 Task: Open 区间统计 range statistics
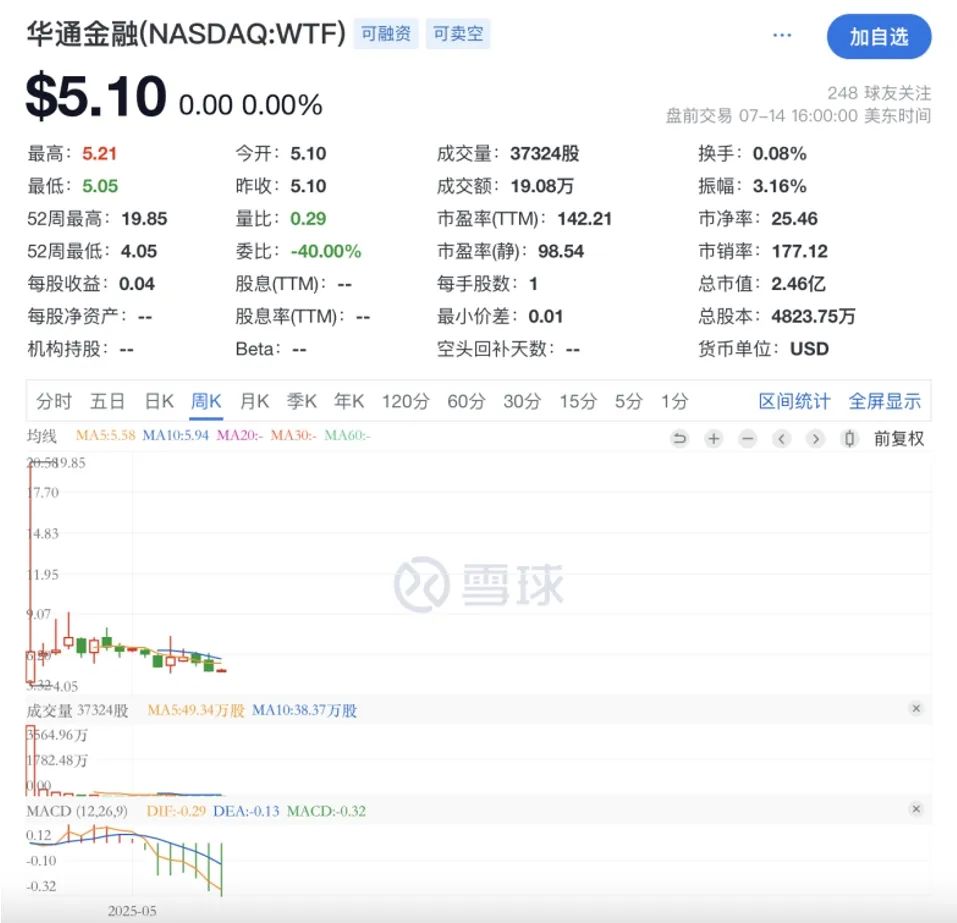pos(794,401)
